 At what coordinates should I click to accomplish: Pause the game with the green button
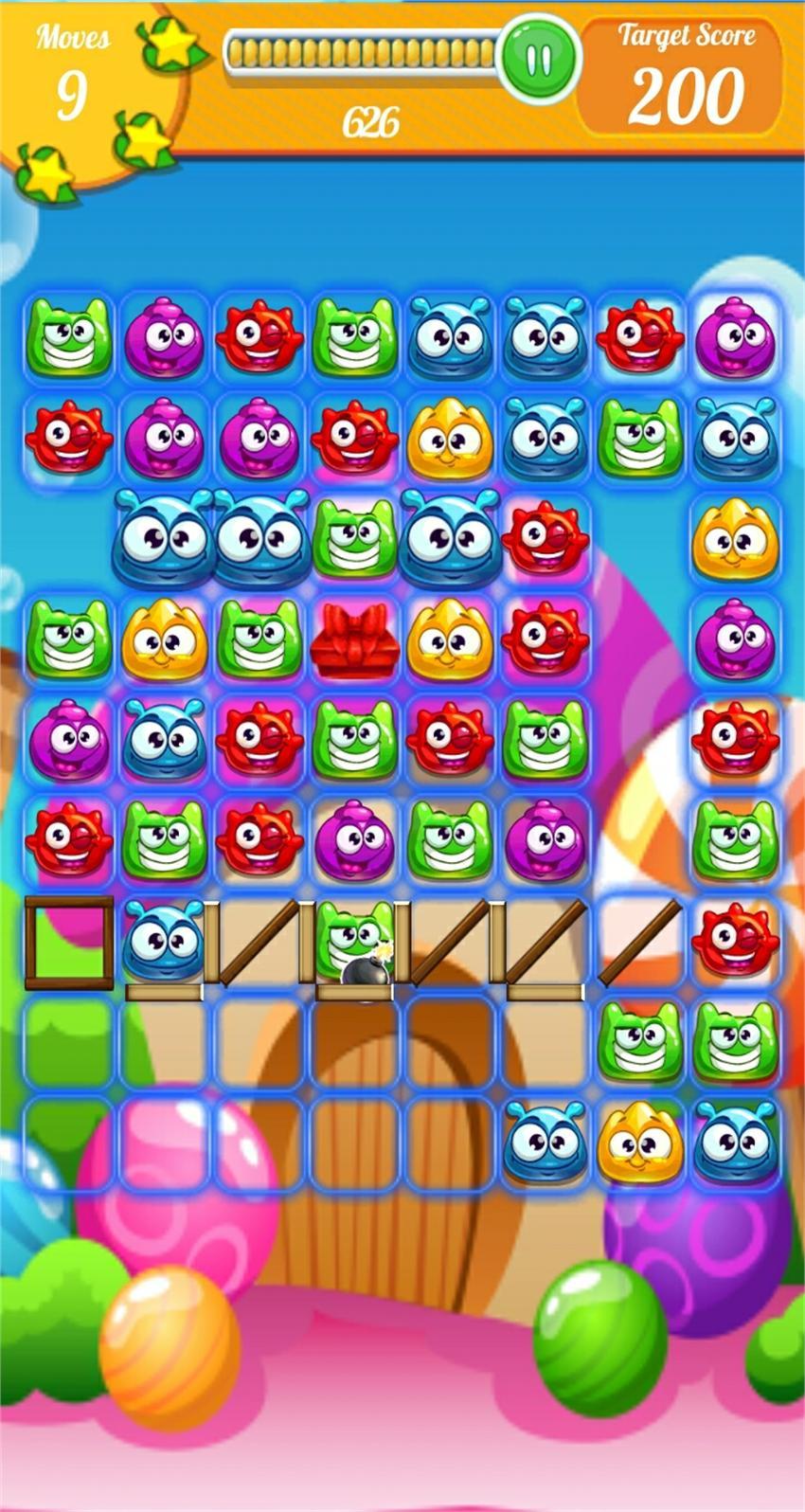pos(538,59)
